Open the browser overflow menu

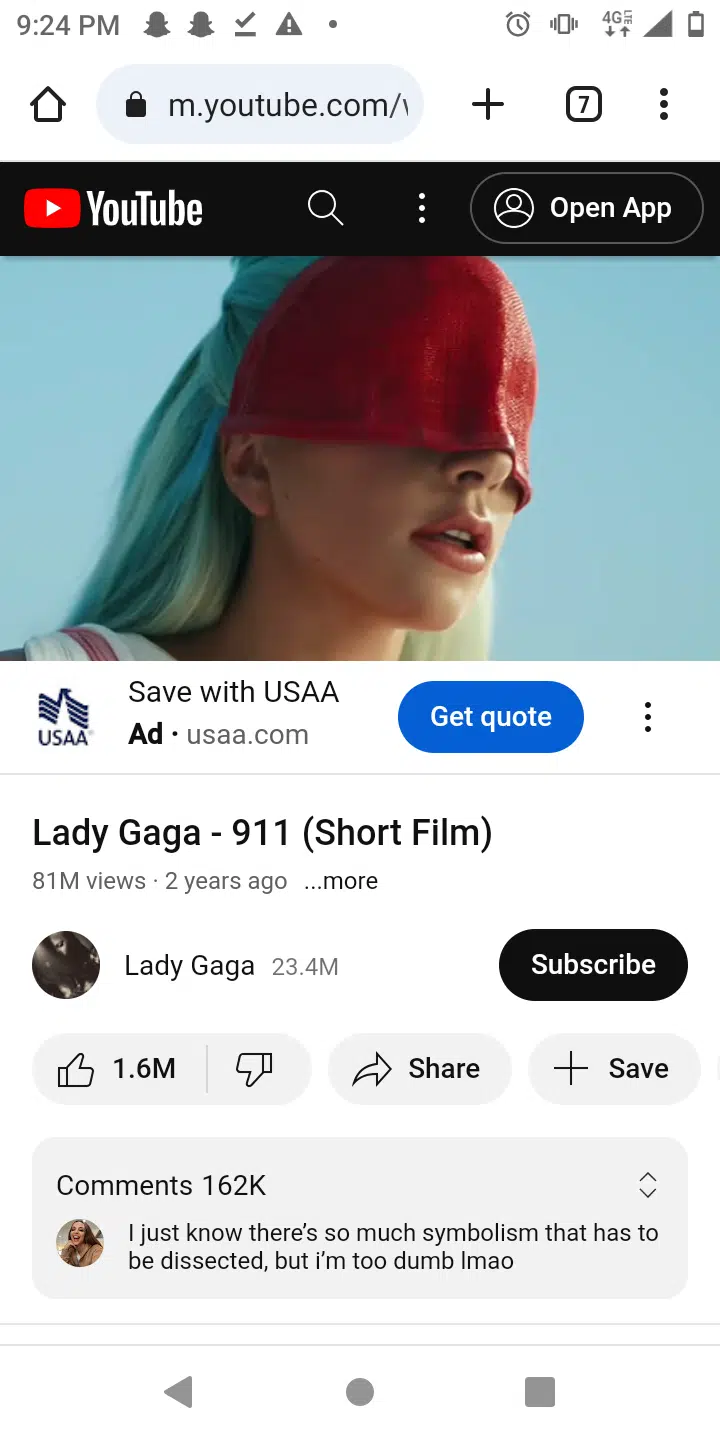tap(663, 105)
